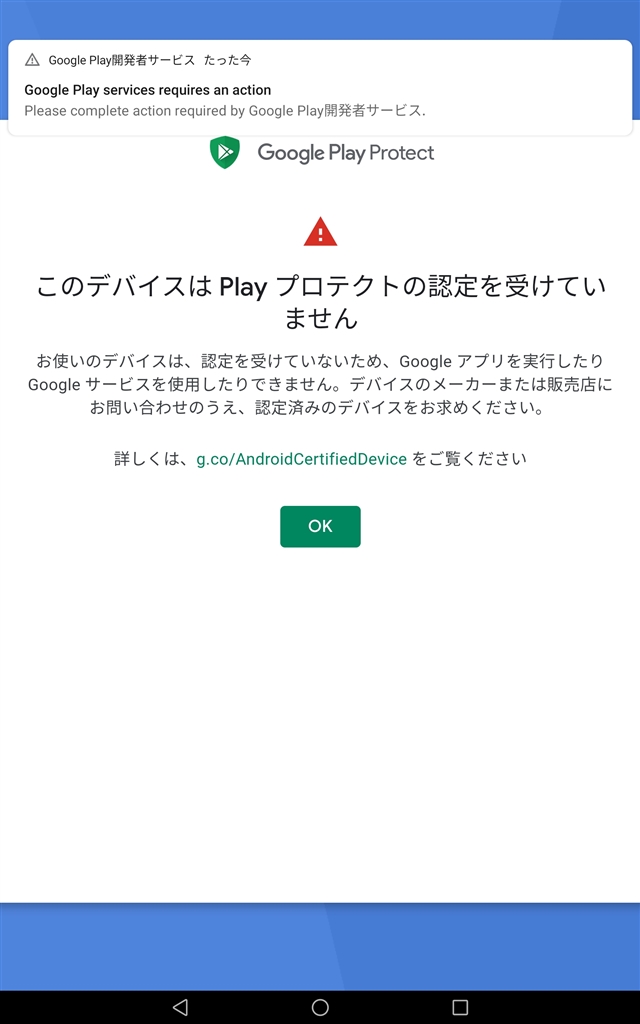This screenshot has width=640, height=1024.
Task: Tap the green OK button
Action: 320,526
